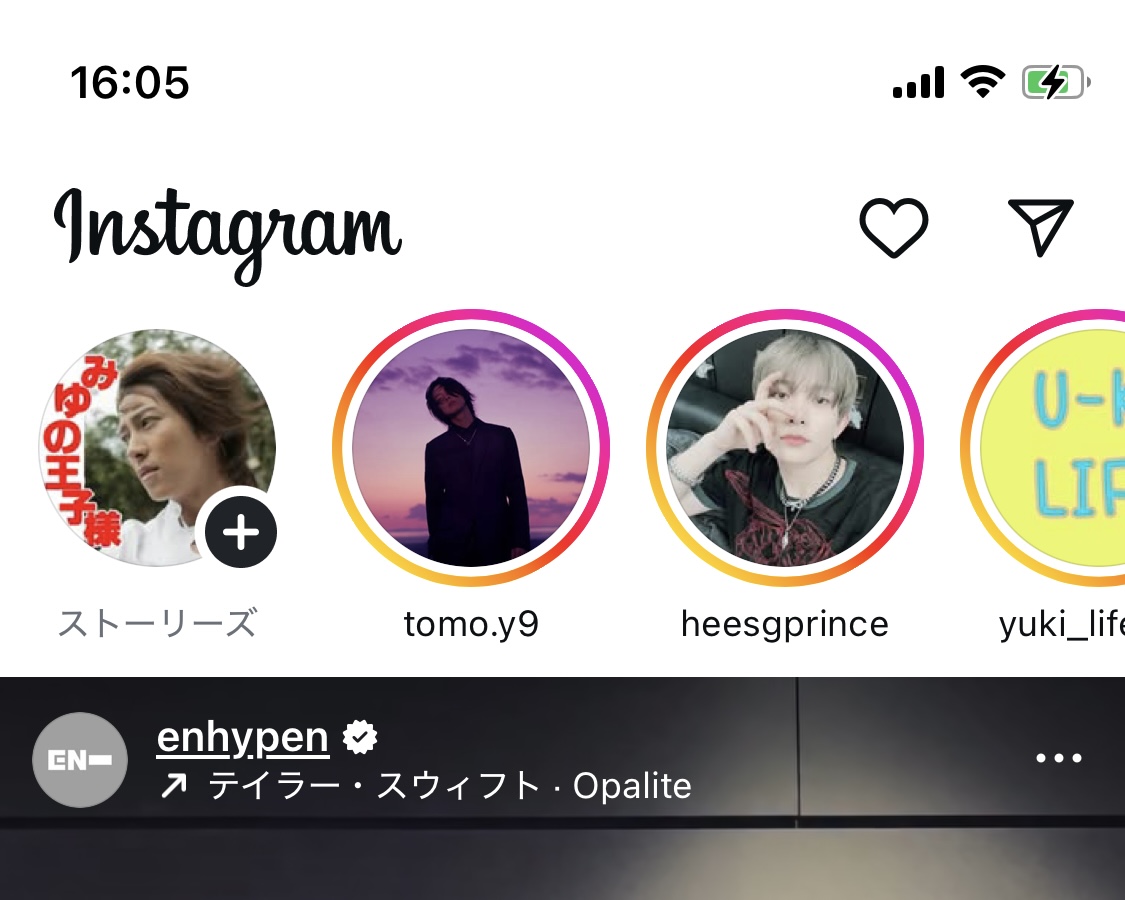
Task: Open the notifications heart icon
Action: [x=893, y=228]
